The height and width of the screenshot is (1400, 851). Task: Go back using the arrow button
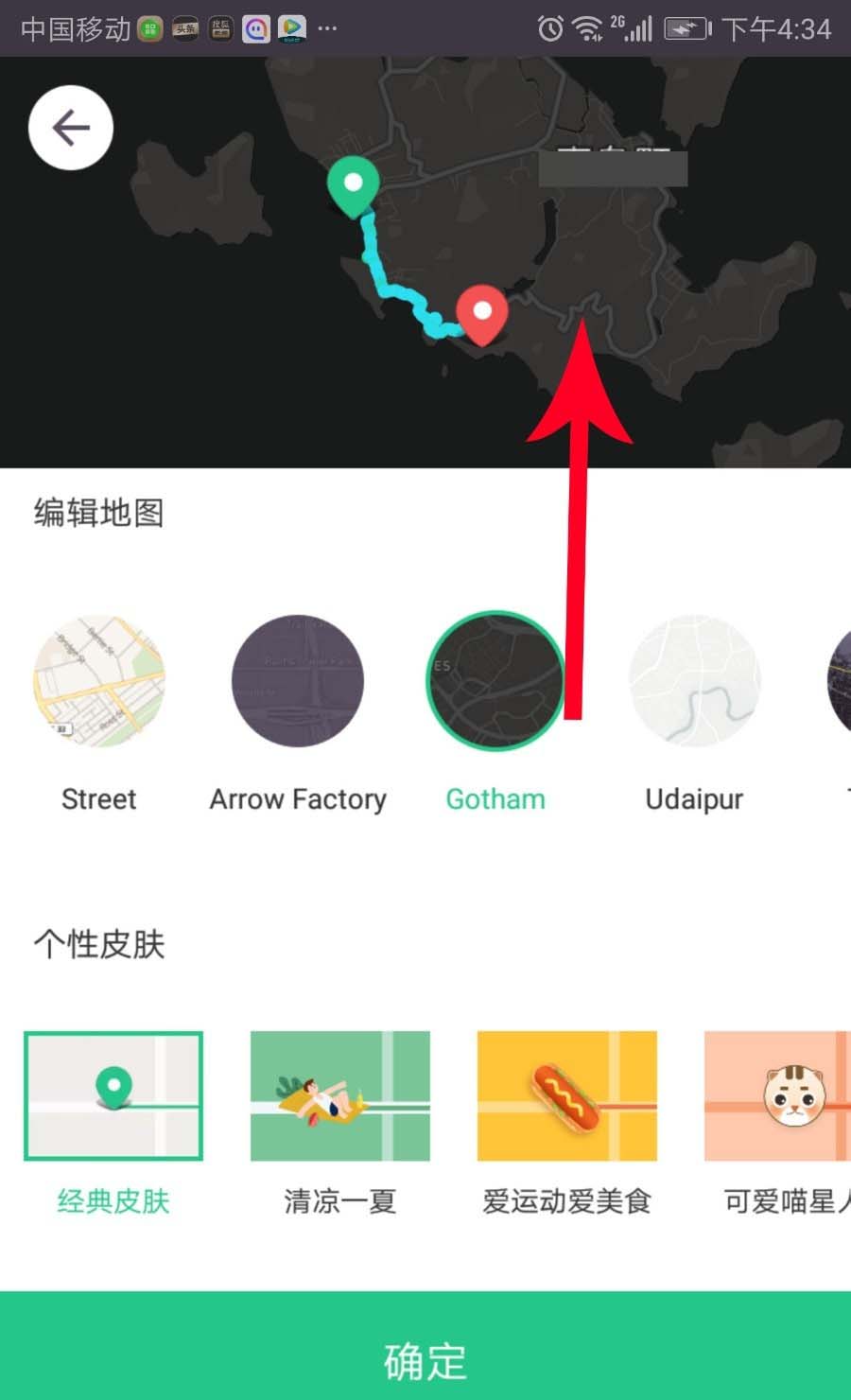(x=71, y=128)
